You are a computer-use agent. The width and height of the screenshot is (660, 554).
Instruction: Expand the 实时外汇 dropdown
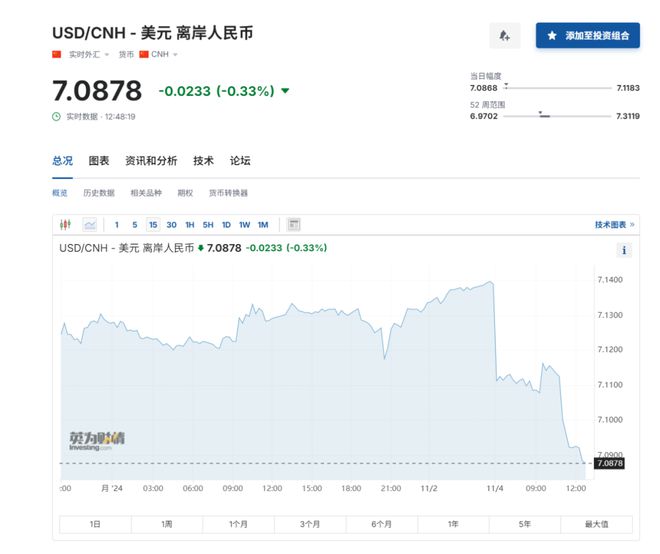(x=89, y=54)
